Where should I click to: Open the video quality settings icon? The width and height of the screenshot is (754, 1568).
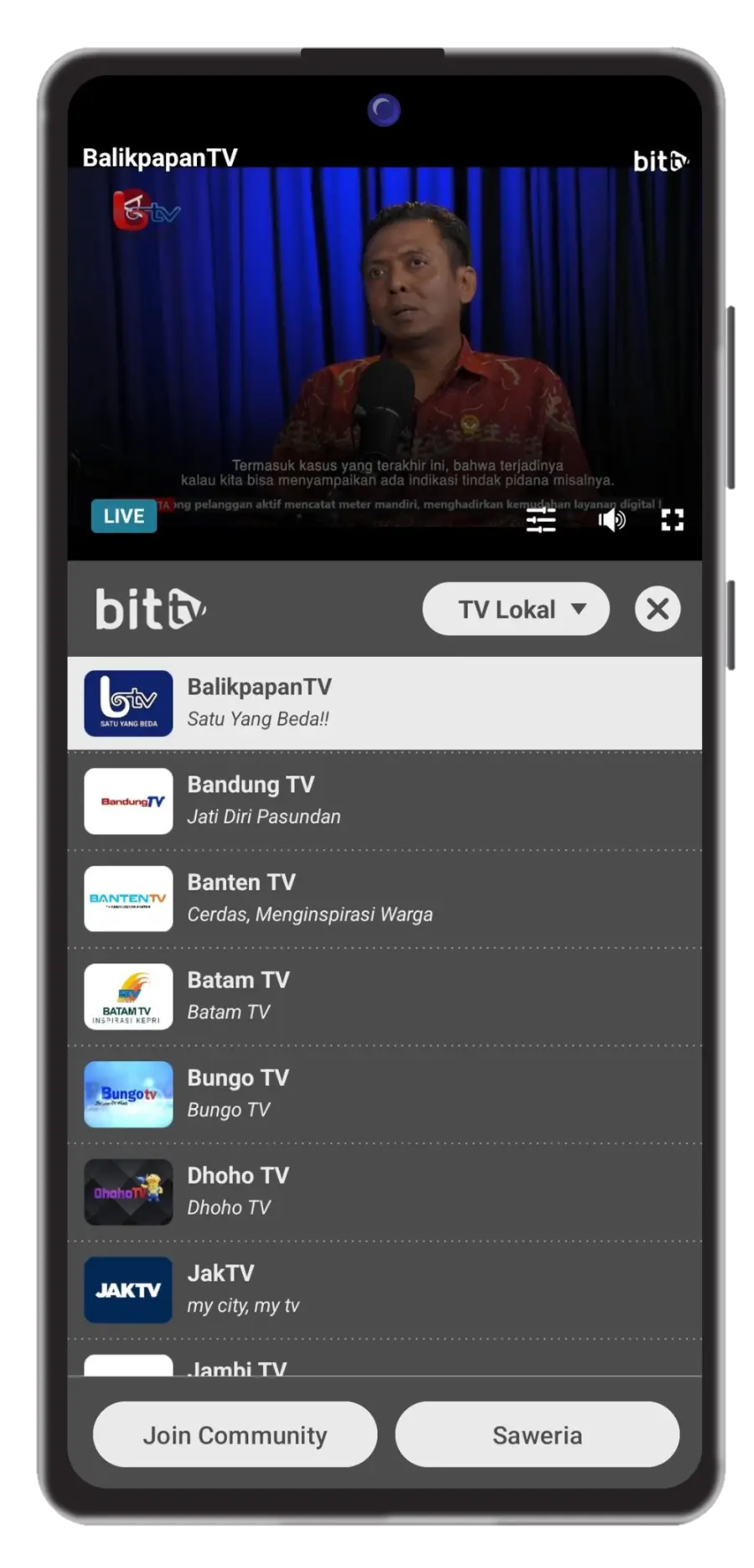click(541, 520)
